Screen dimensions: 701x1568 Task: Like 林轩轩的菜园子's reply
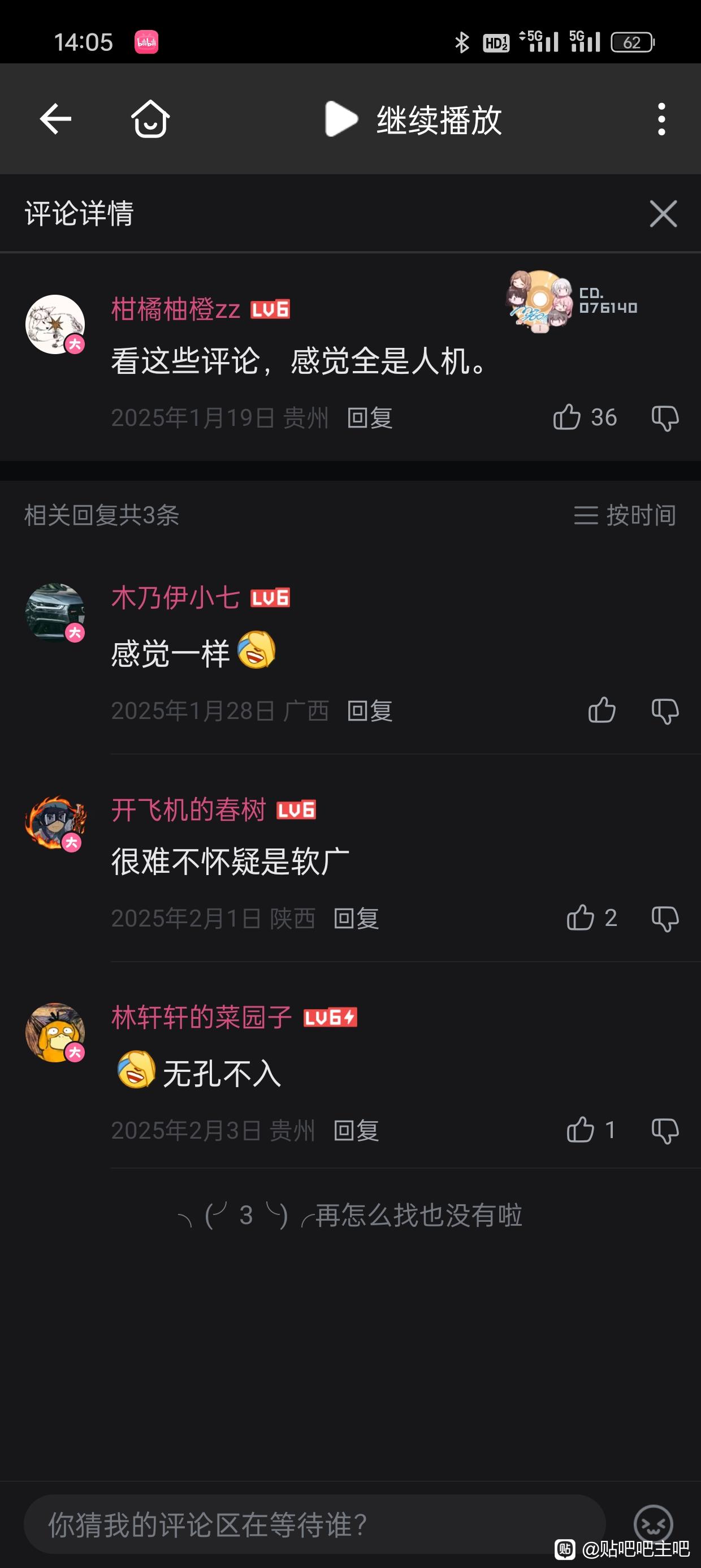[x=581, y=1130]
